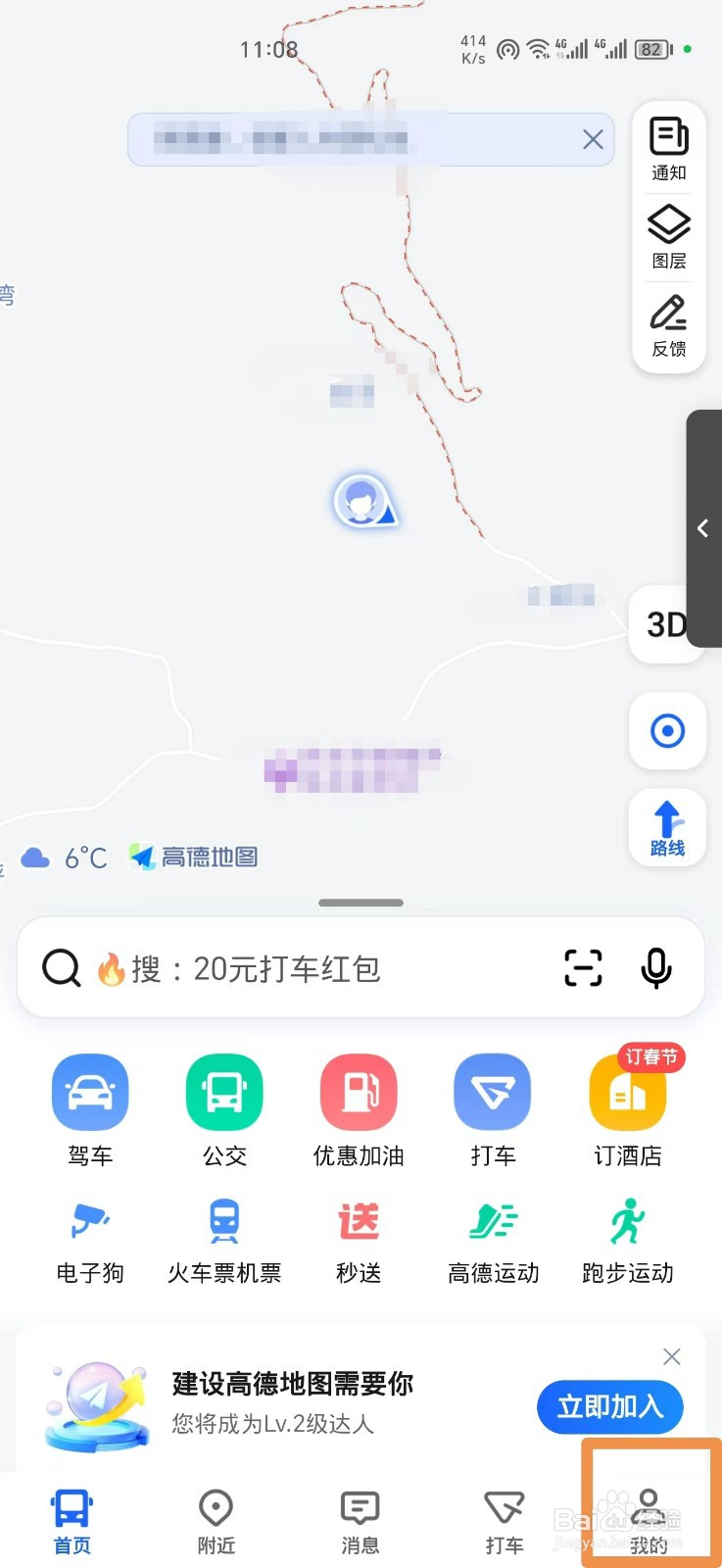This screenshot has height=1568, width=722.
Task: Collapse the side panel with left chevron
Action: [702, 528]
